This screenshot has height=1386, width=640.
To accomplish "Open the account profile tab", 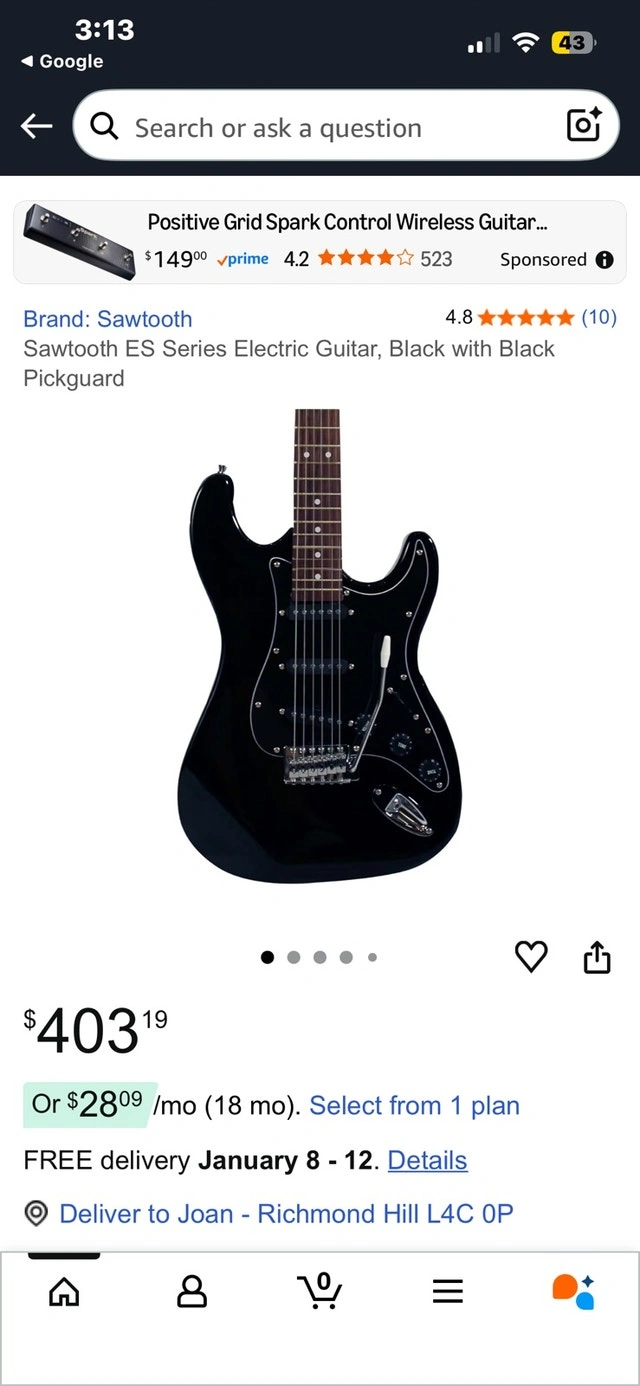I will click(192, 1292).
